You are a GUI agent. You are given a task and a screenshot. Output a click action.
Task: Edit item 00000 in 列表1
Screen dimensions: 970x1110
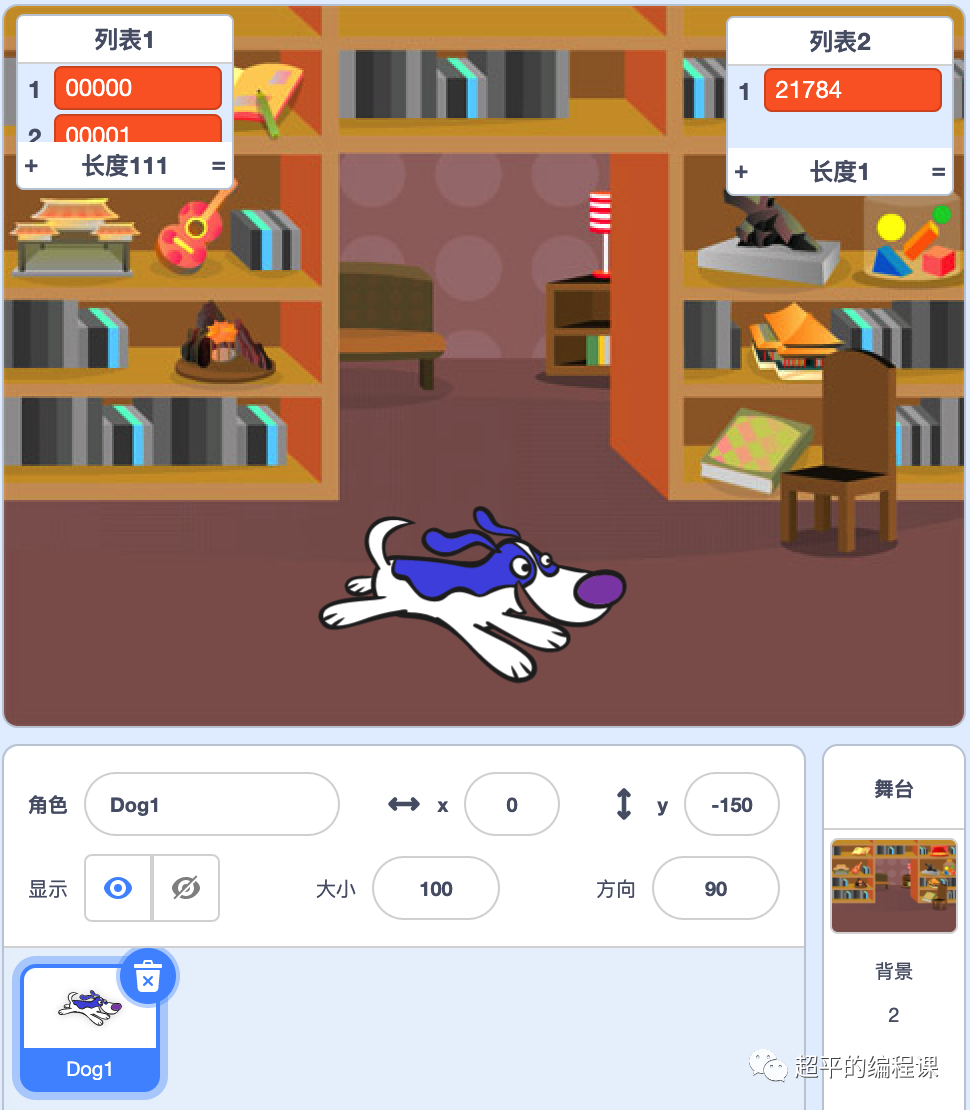[x=138, y=88]
